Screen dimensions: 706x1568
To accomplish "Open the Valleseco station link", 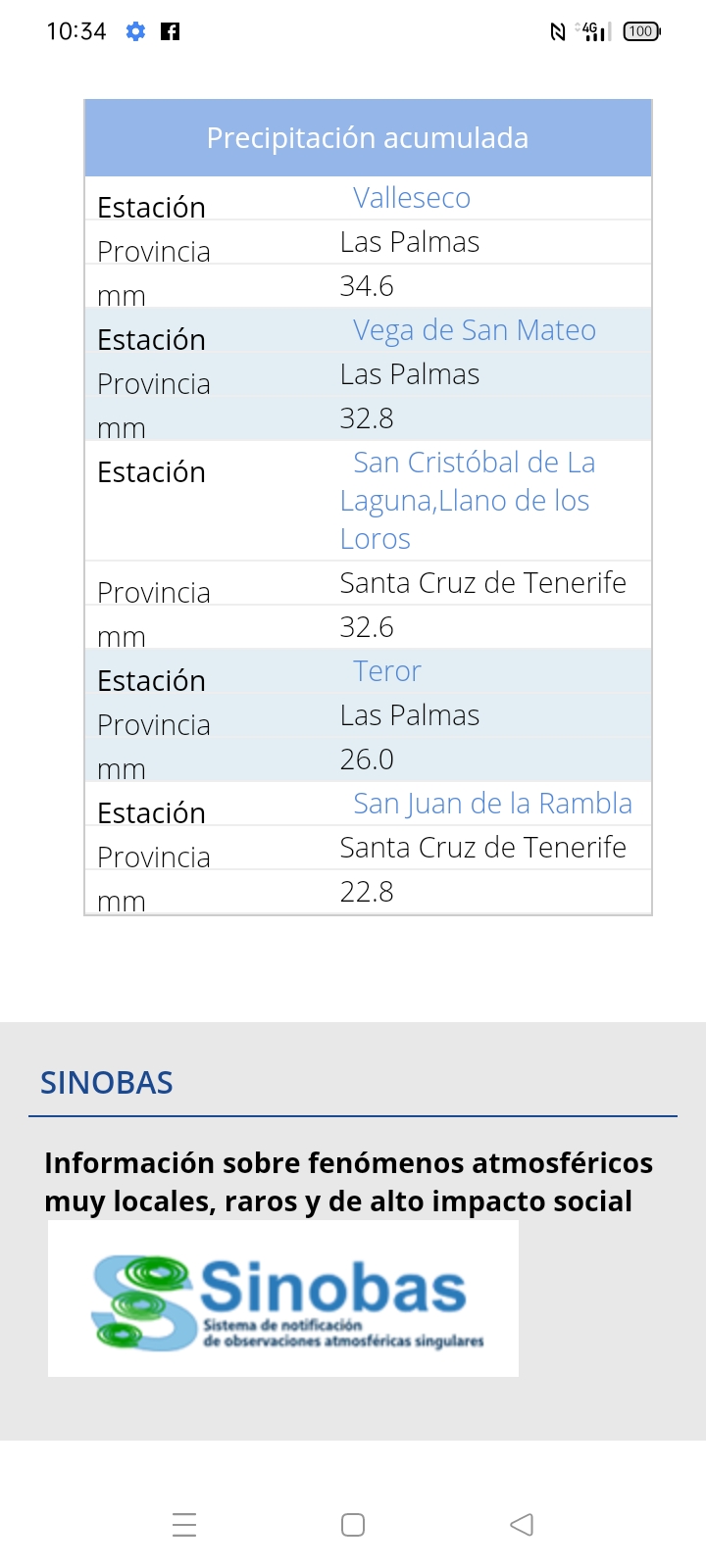I will (412, 198).
